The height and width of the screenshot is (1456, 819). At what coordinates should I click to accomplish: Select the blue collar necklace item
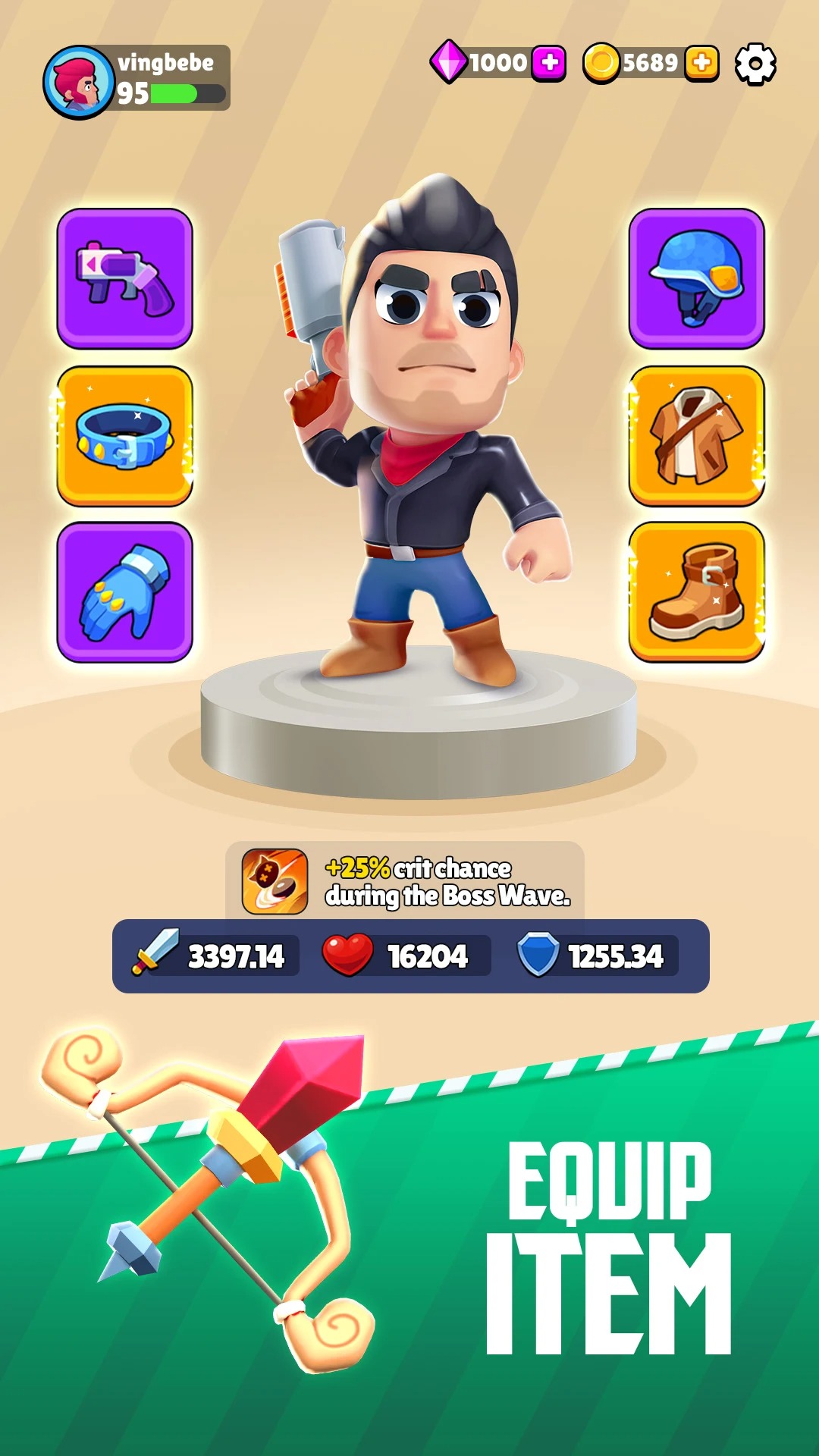pyautogui.click(x=123, y=435)
